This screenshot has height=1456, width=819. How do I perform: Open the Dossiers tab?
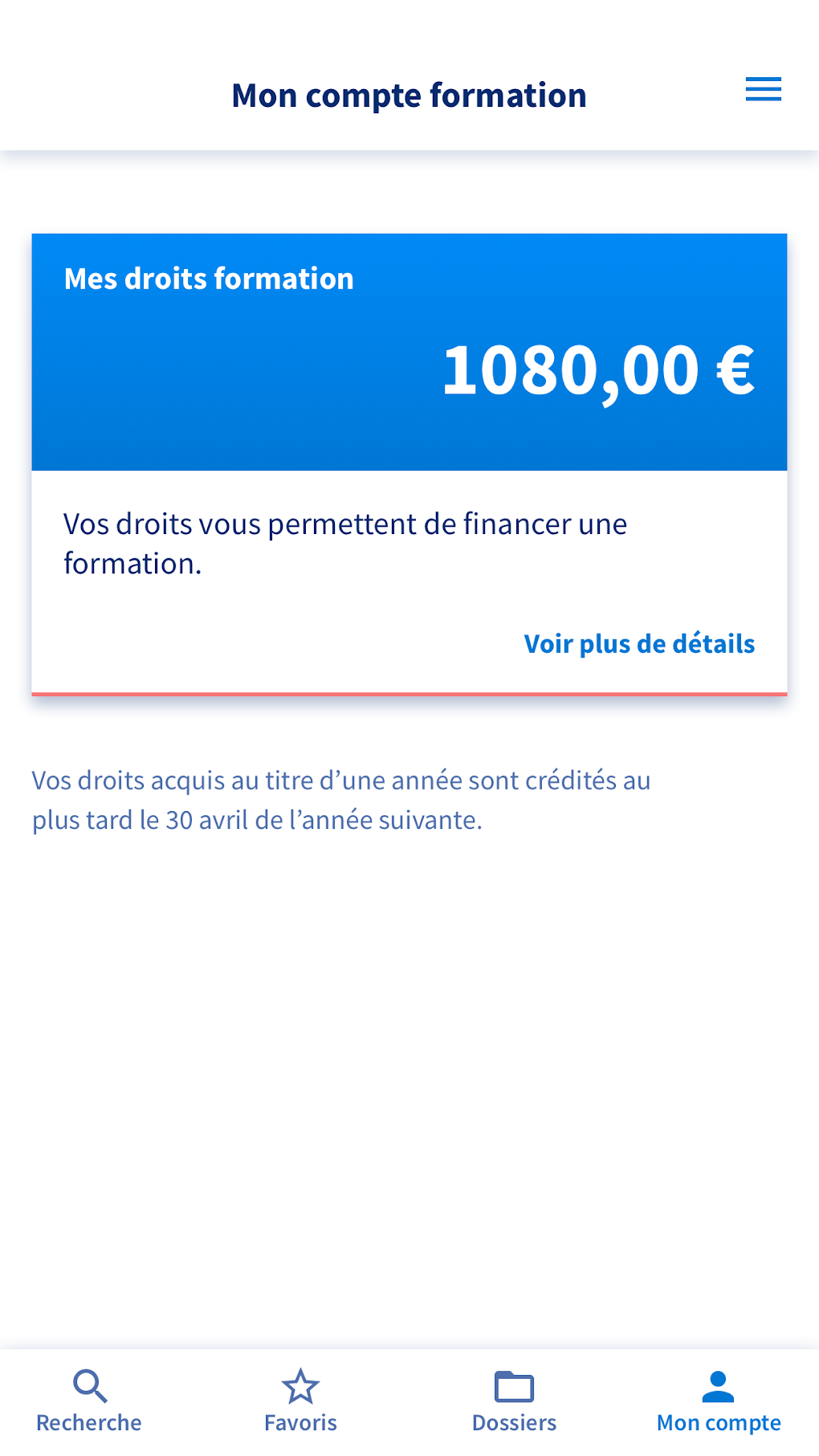click(512, 1401)
